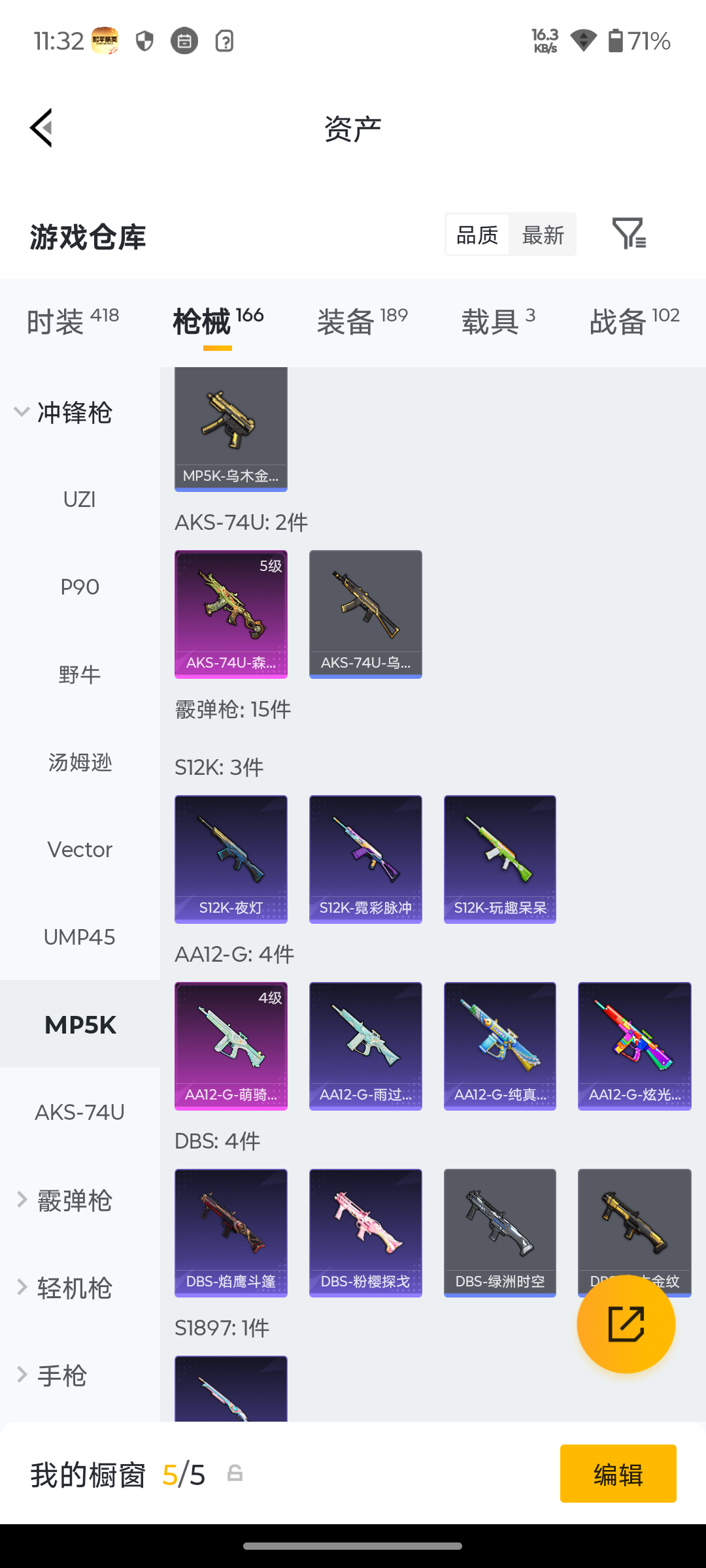This screenshot has height=1568, width=706.
Task: Tap the orange share floating button
Action: [626, 1324]
